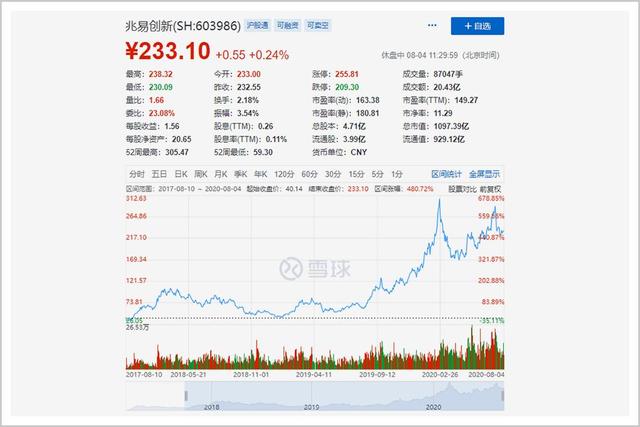Switch chart to 五日 view
Viewport: 640px width, 427px height.
pos(159,174)
